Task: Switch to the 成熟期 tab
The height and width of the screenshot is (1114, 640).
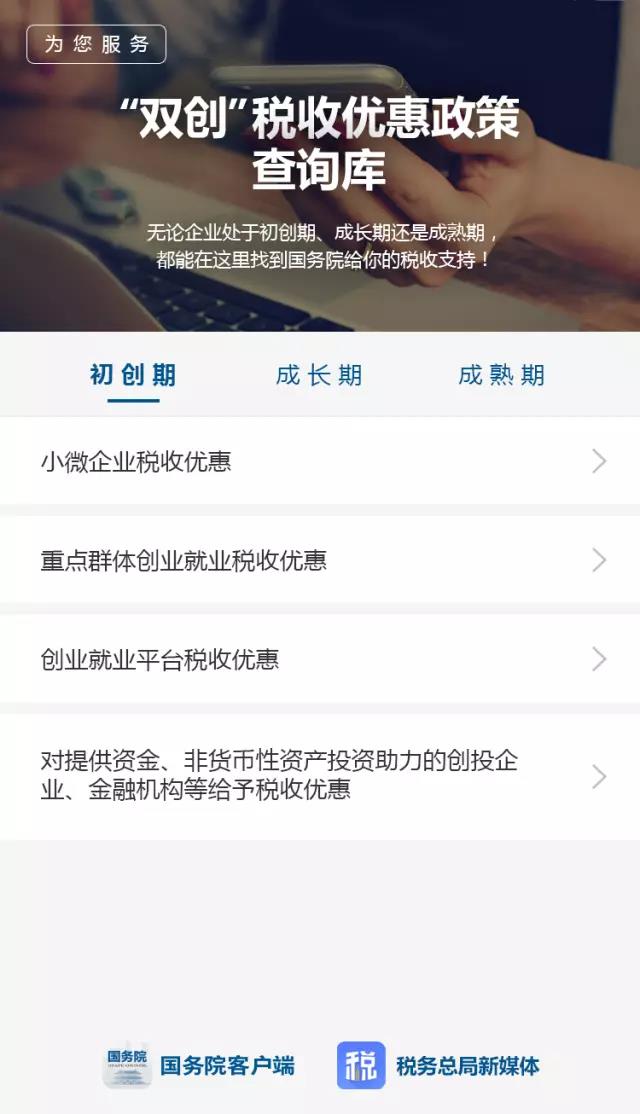Action: (502, 376)
